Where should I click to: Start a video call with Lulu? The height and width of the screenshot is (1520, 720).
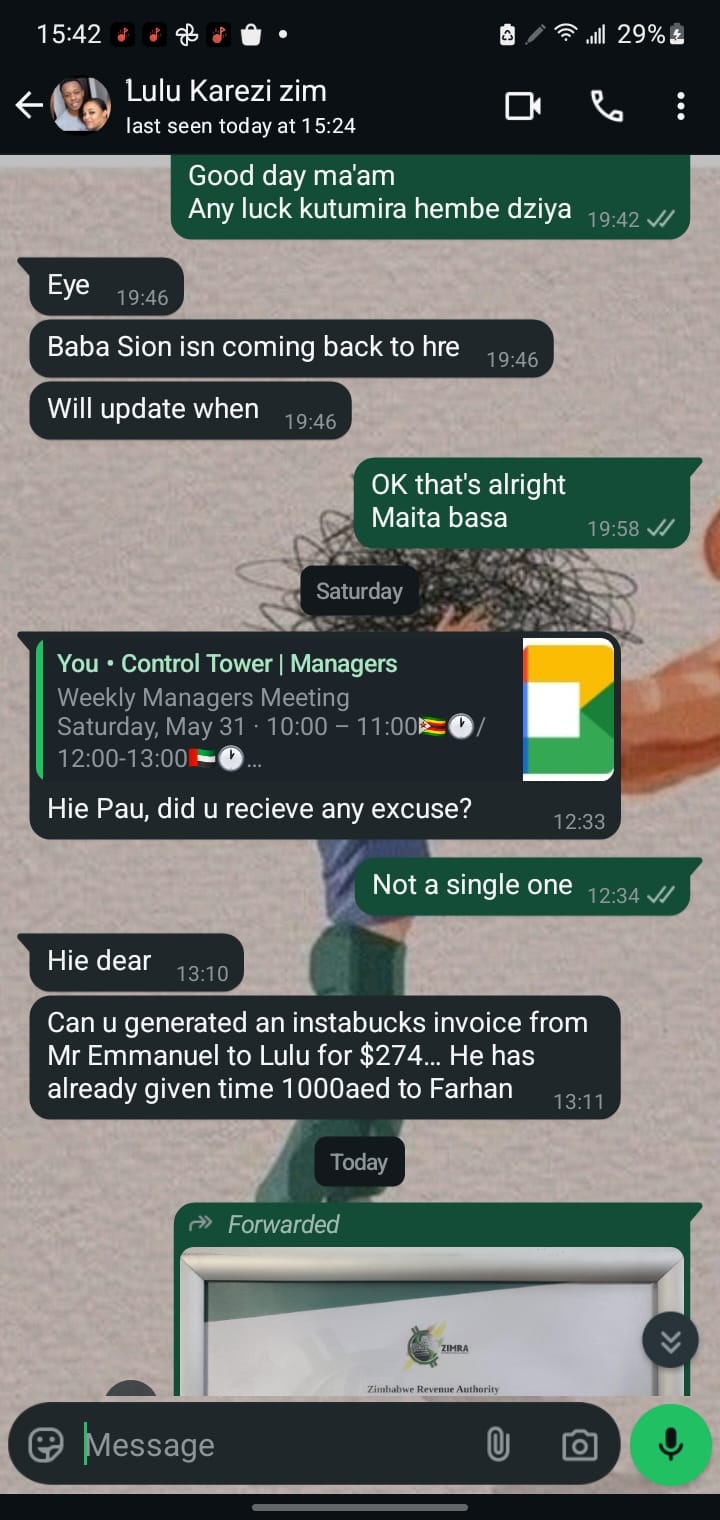(523, 106)
